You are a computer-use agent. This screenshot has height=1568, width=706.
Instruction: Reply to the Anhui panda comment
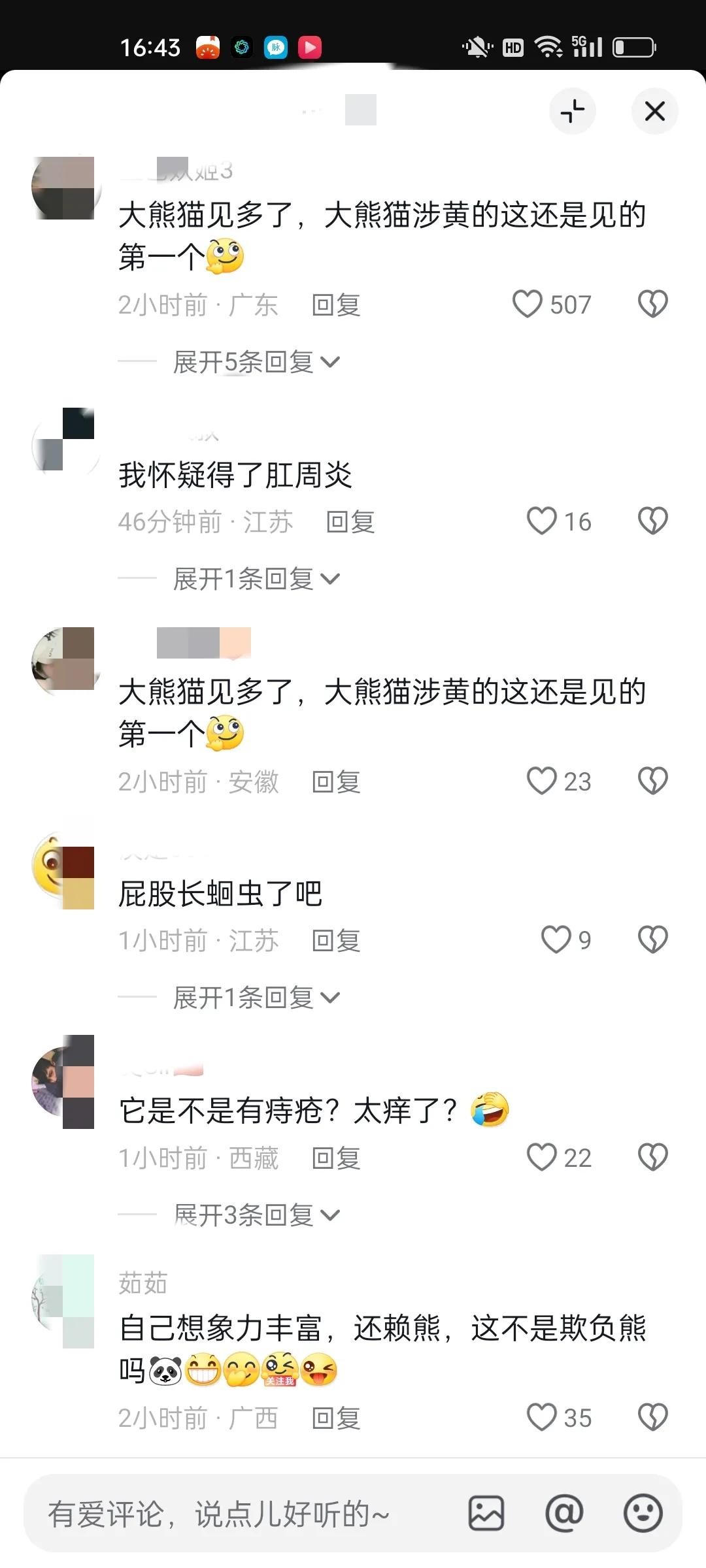(336, 782)
